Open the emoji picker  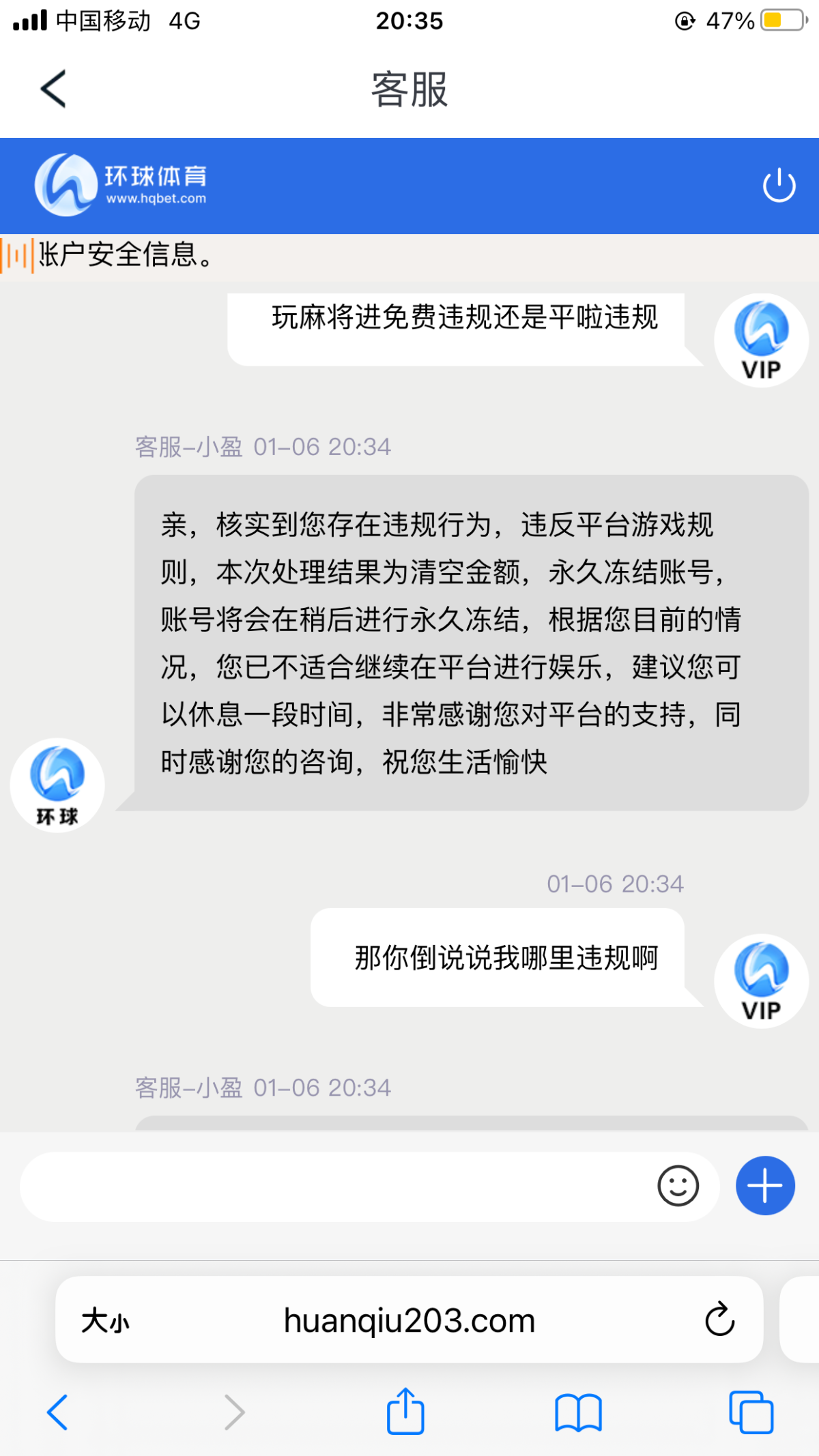[x=678, y=1186]
